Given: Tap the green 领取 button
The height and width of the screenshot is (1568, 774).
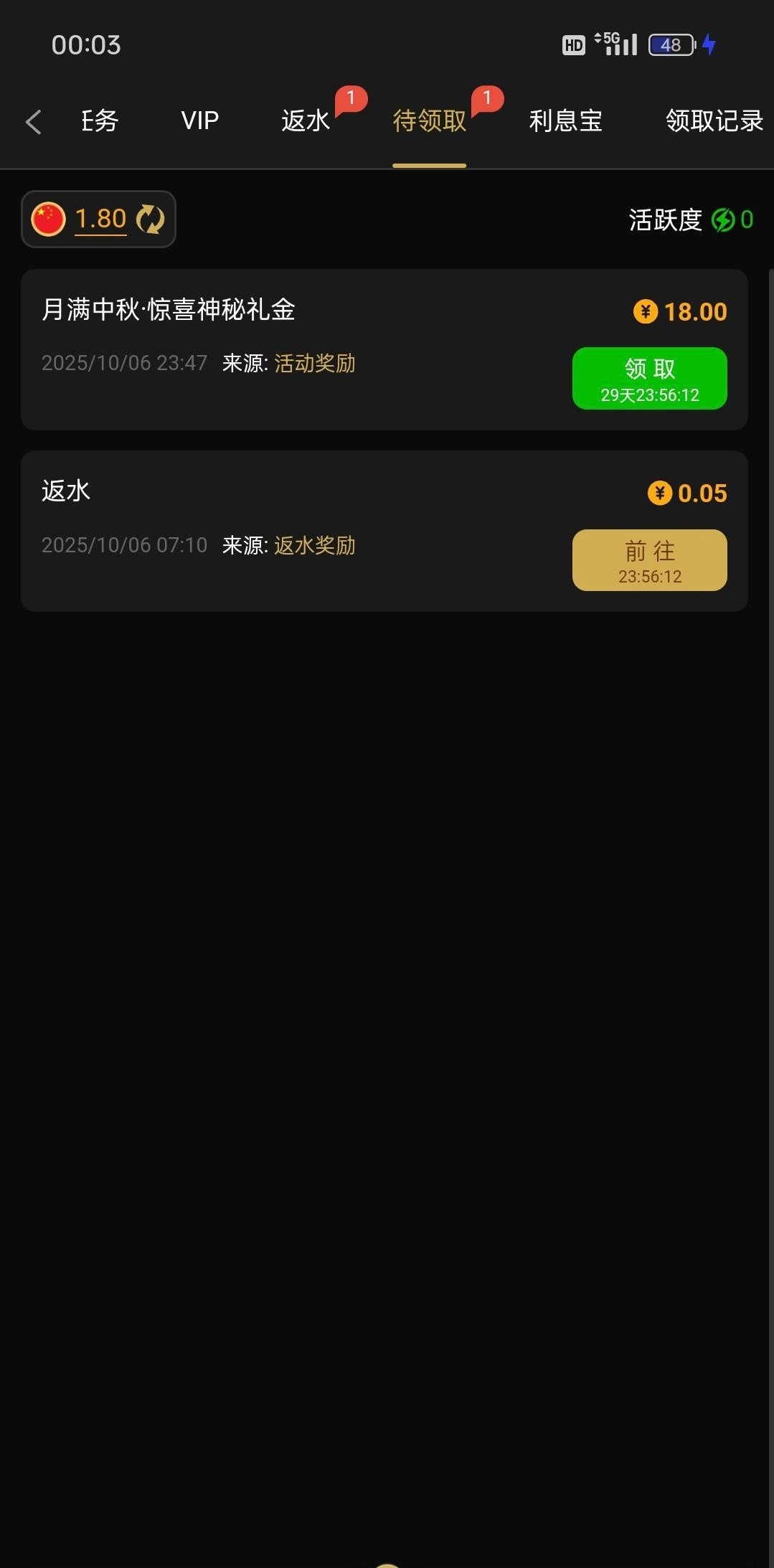Looking at the screenshot, I should point(649,378).
